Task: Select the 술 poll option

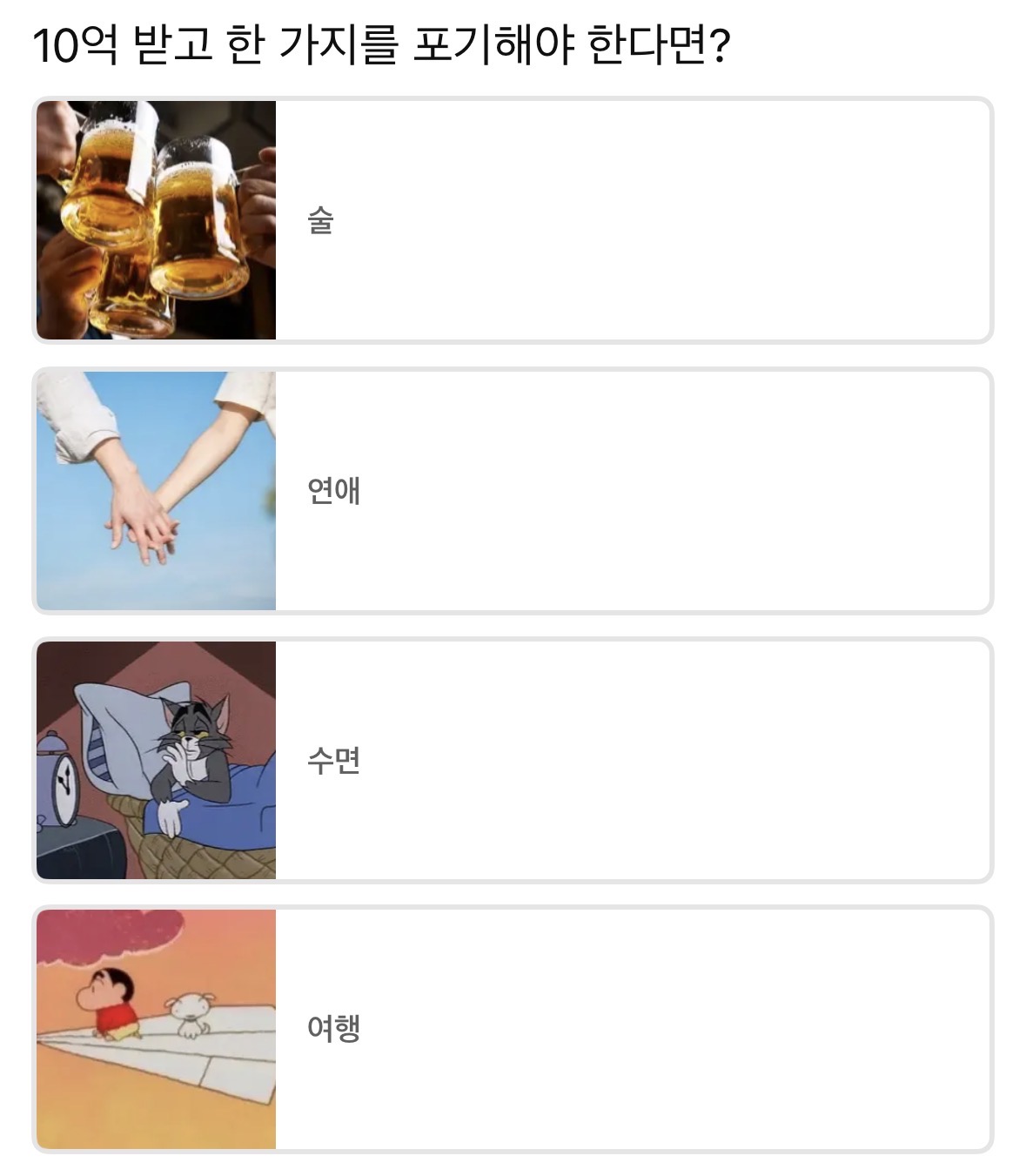Action: tap(512, 220)
